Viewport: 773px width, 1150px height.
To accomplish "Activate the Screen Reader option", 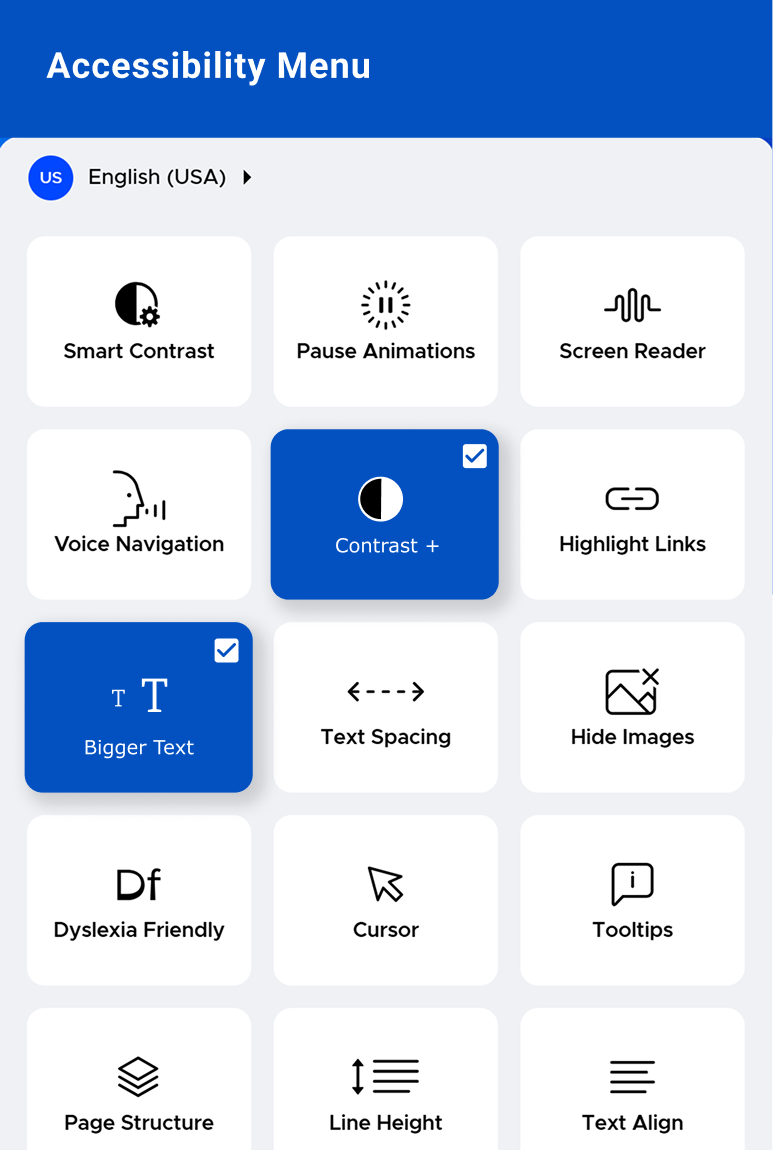I will tap(632, 322).
